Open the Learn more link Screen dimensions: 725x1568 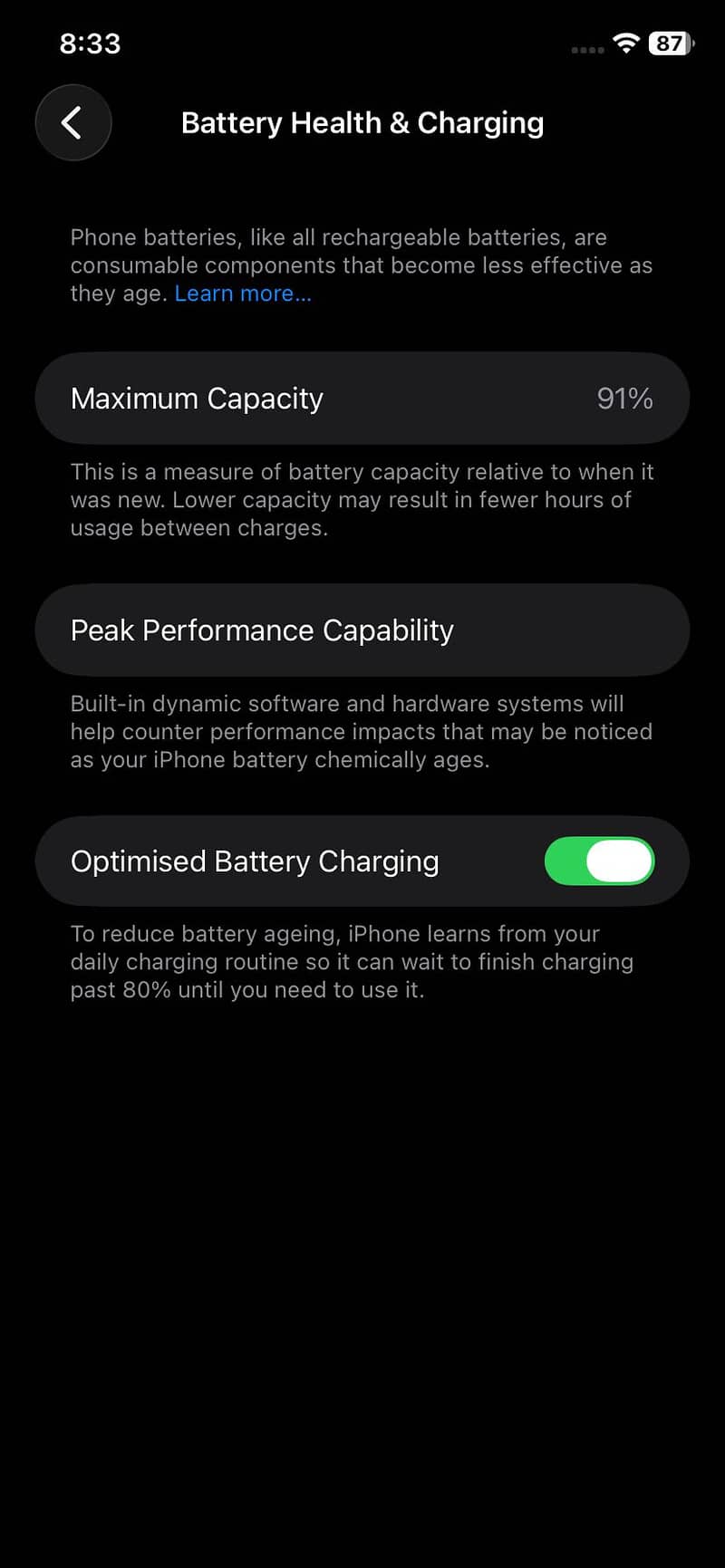242,293
